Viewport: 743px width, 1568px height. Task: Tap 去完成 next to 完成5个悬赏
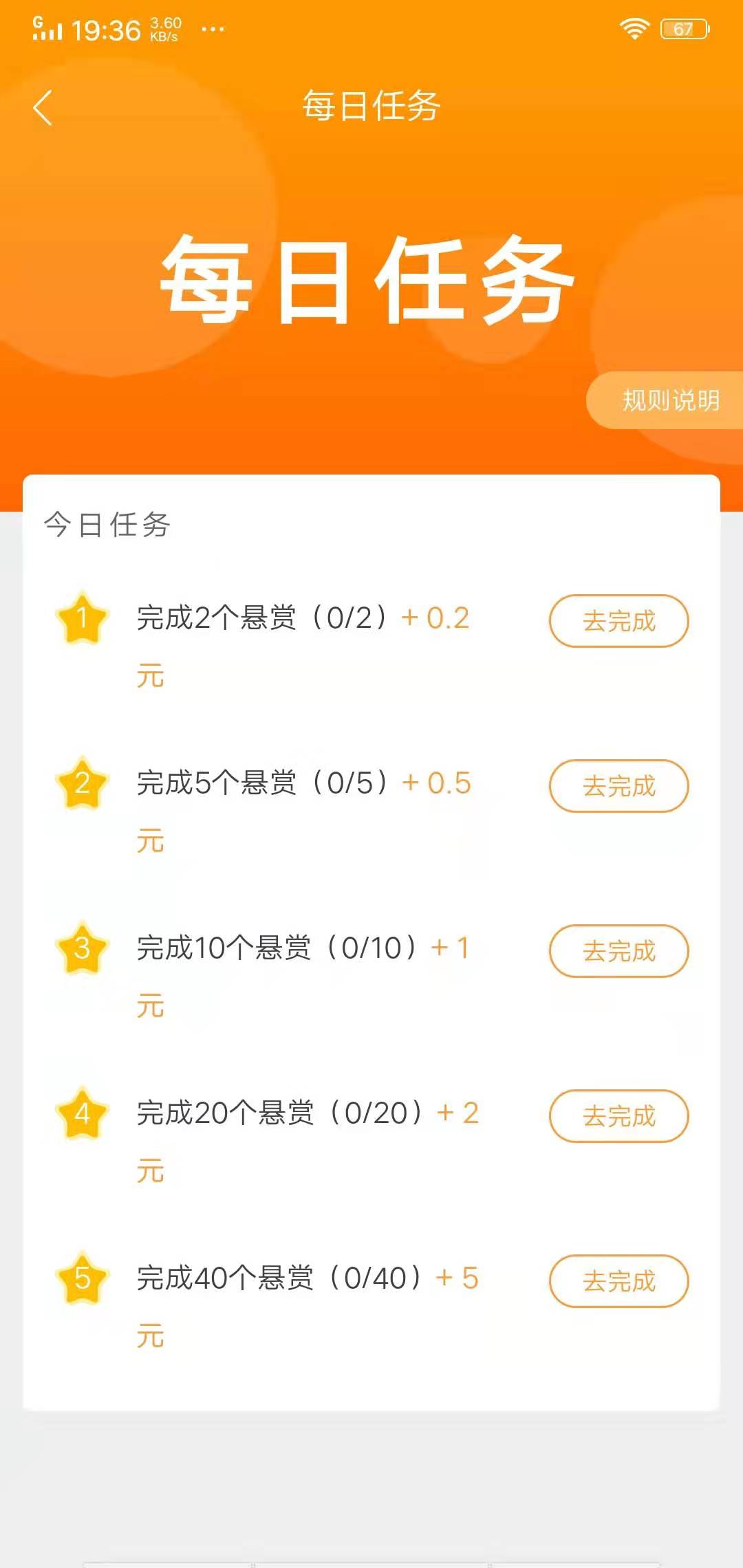pyautogui.click(x=618, y=786)
